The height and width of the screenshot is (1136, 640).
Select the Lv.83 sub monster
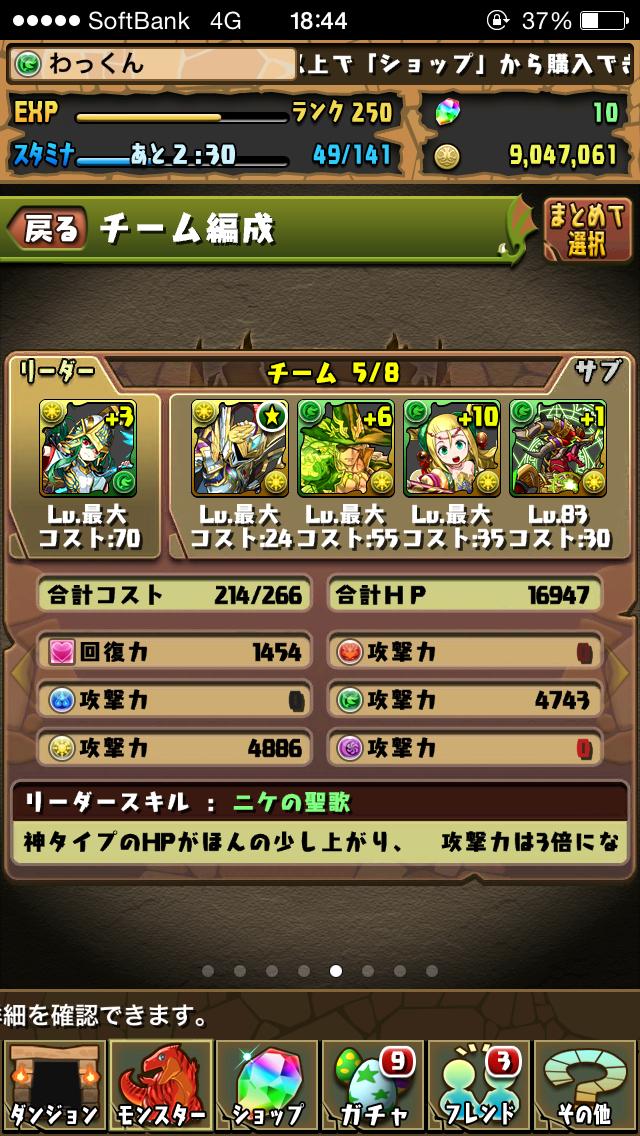(x=557, y=447)
